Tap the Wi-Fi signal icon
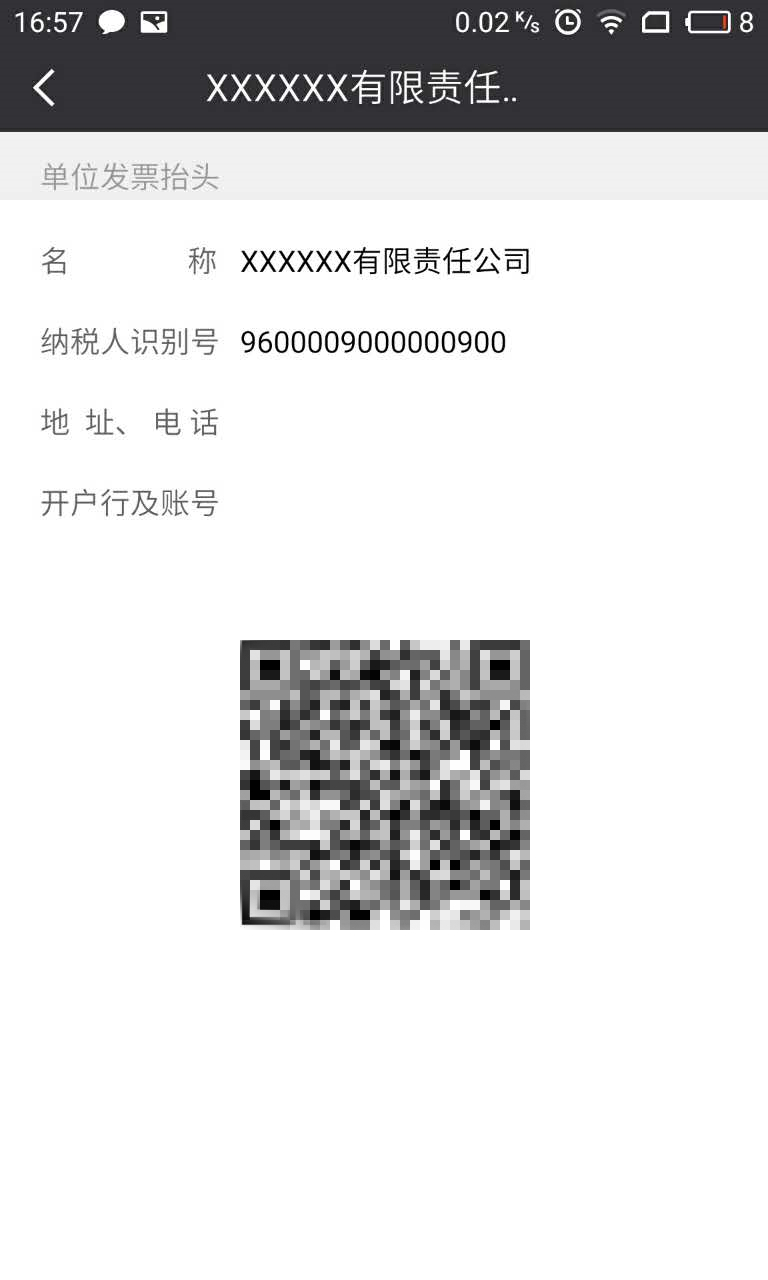The width and height of the screenshot is (768, 1280). pyautogui.click(x=611, y=20)
